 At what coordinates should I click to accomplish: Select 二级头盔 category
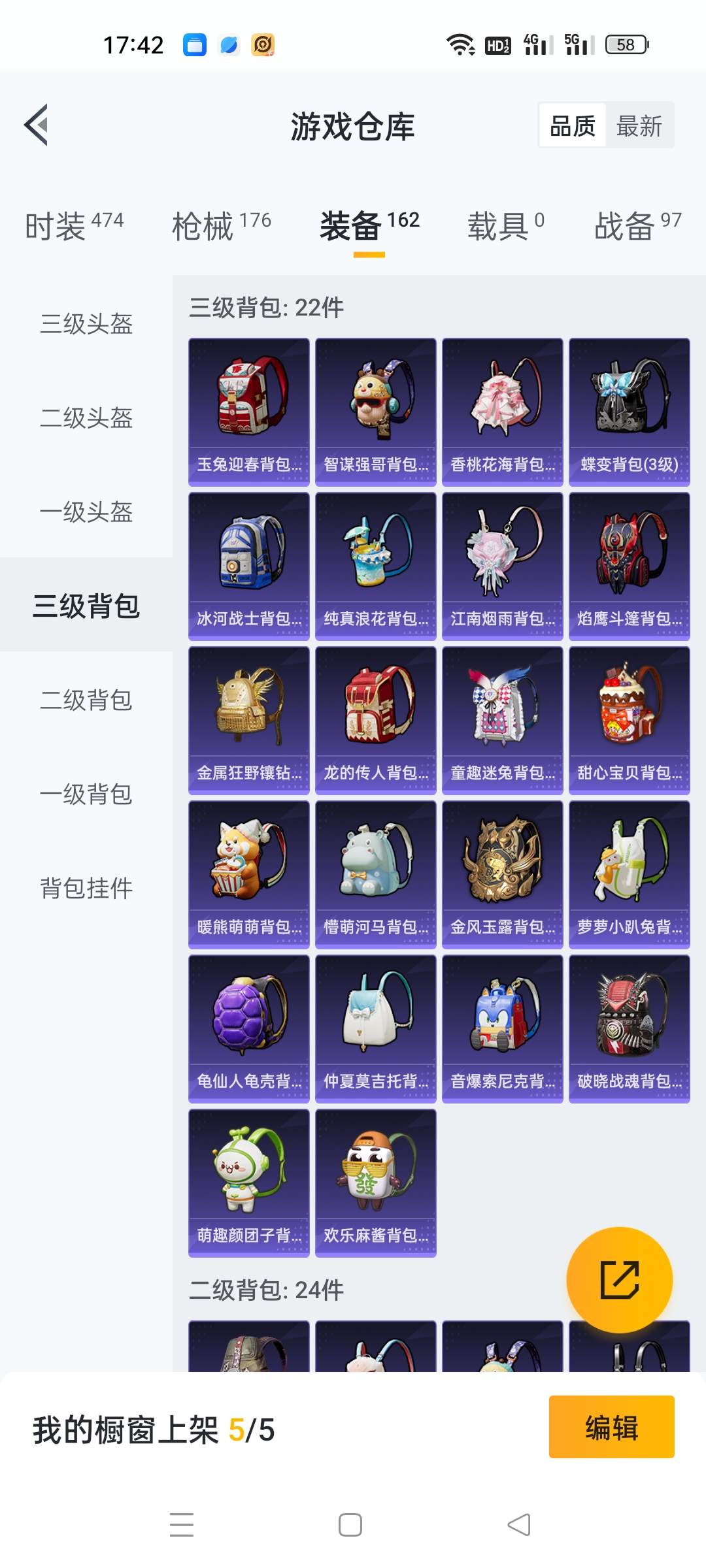[86, 418]
